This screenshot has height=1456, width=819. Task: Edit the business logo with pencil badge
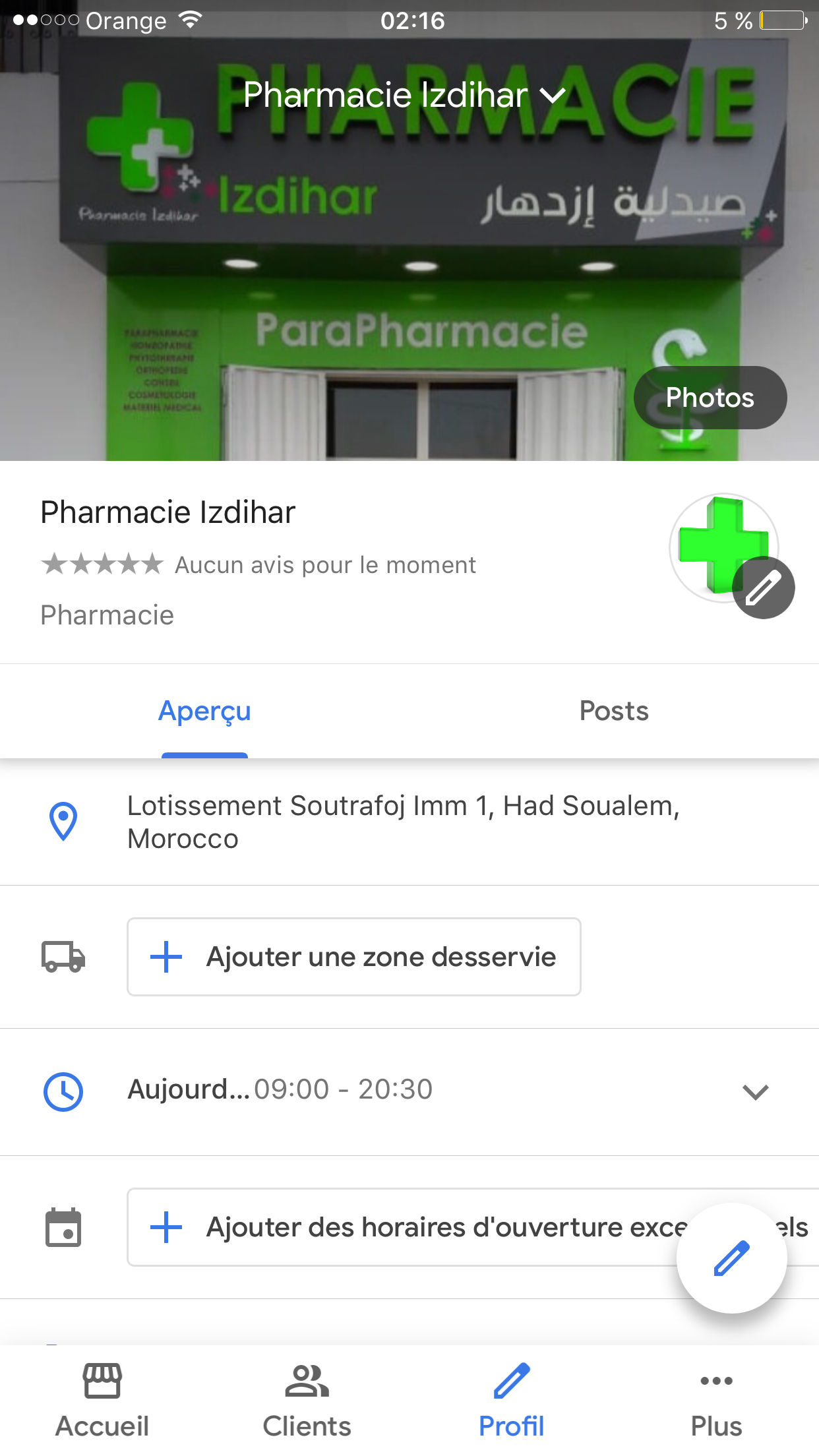point(762,587)
